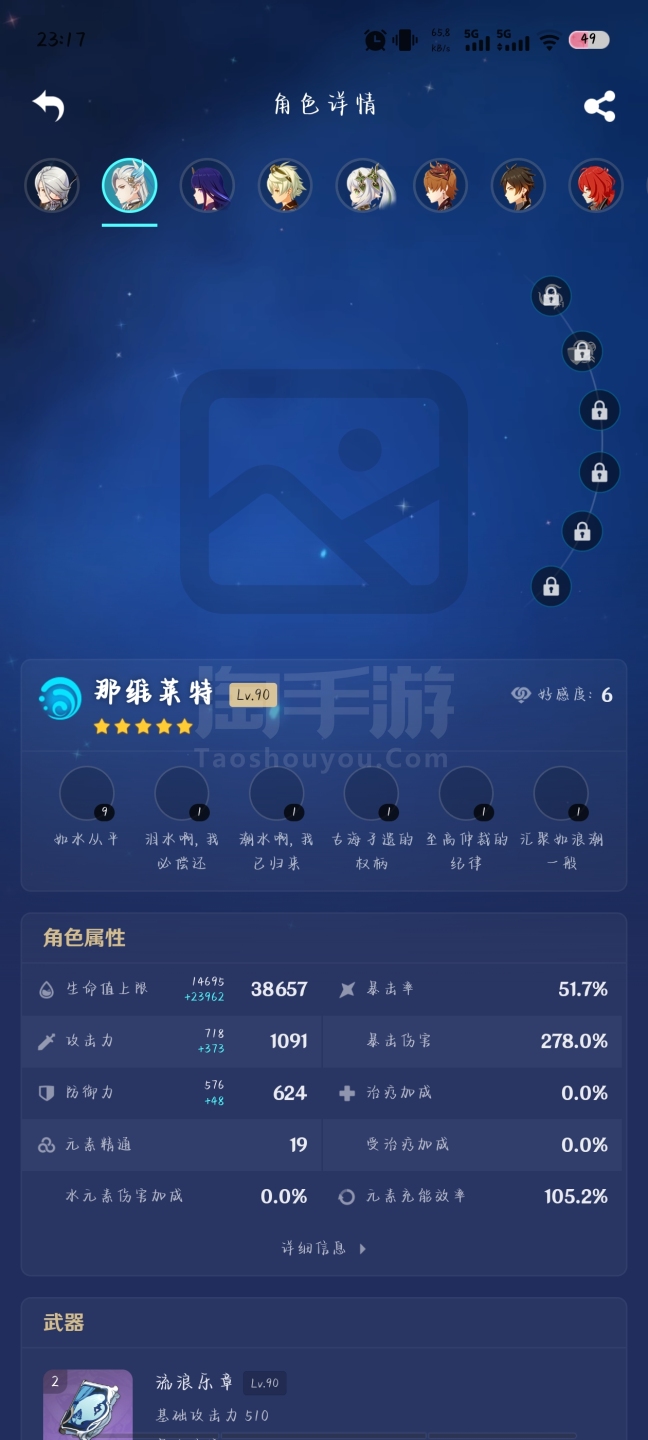The height and width of the screenshot is (1440, 648).
Task: Go back using the top-left arrow
Action: pos(48,105)
